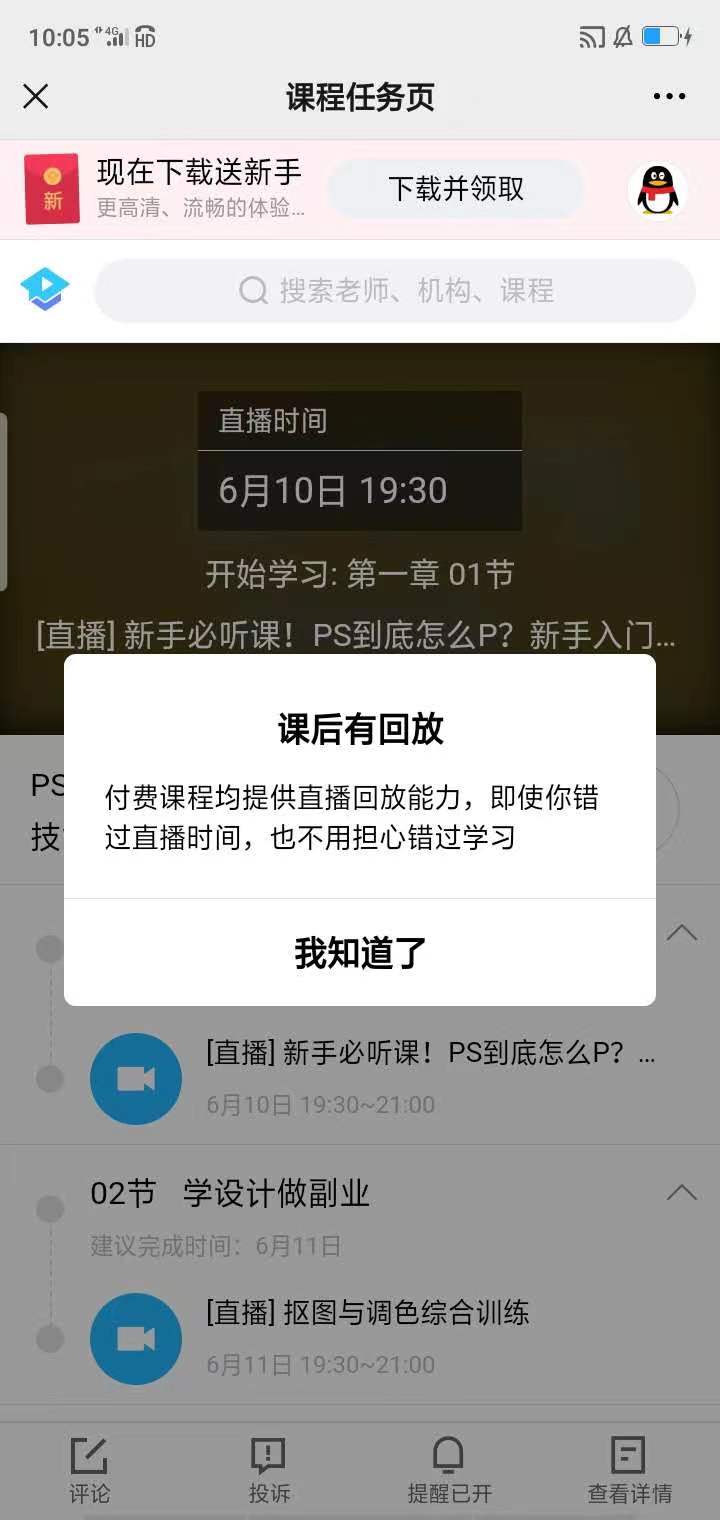Screen dimensions: 720x1520
Task: Open the 评论 tab
Action: pos(89,1470)
